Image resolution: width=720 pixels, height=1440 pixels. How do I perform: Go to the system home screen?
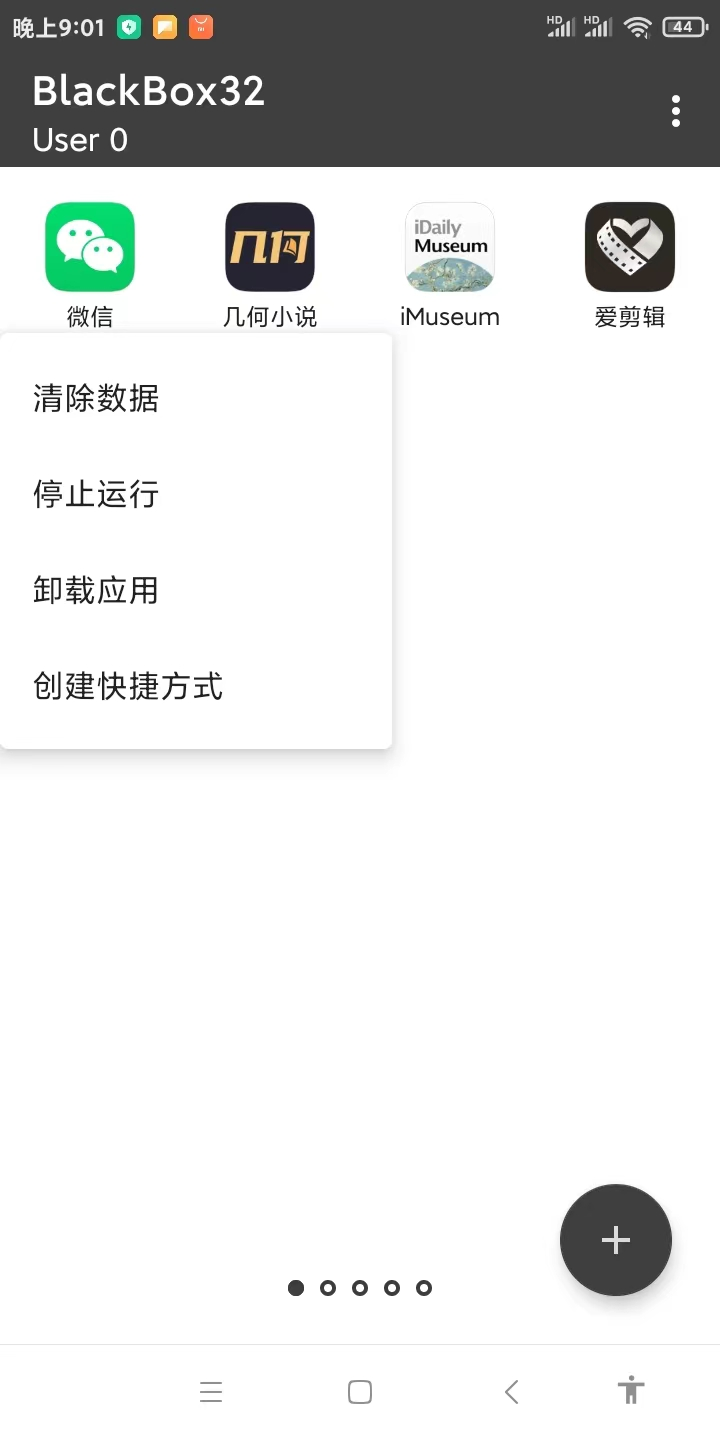point(360,1392)
